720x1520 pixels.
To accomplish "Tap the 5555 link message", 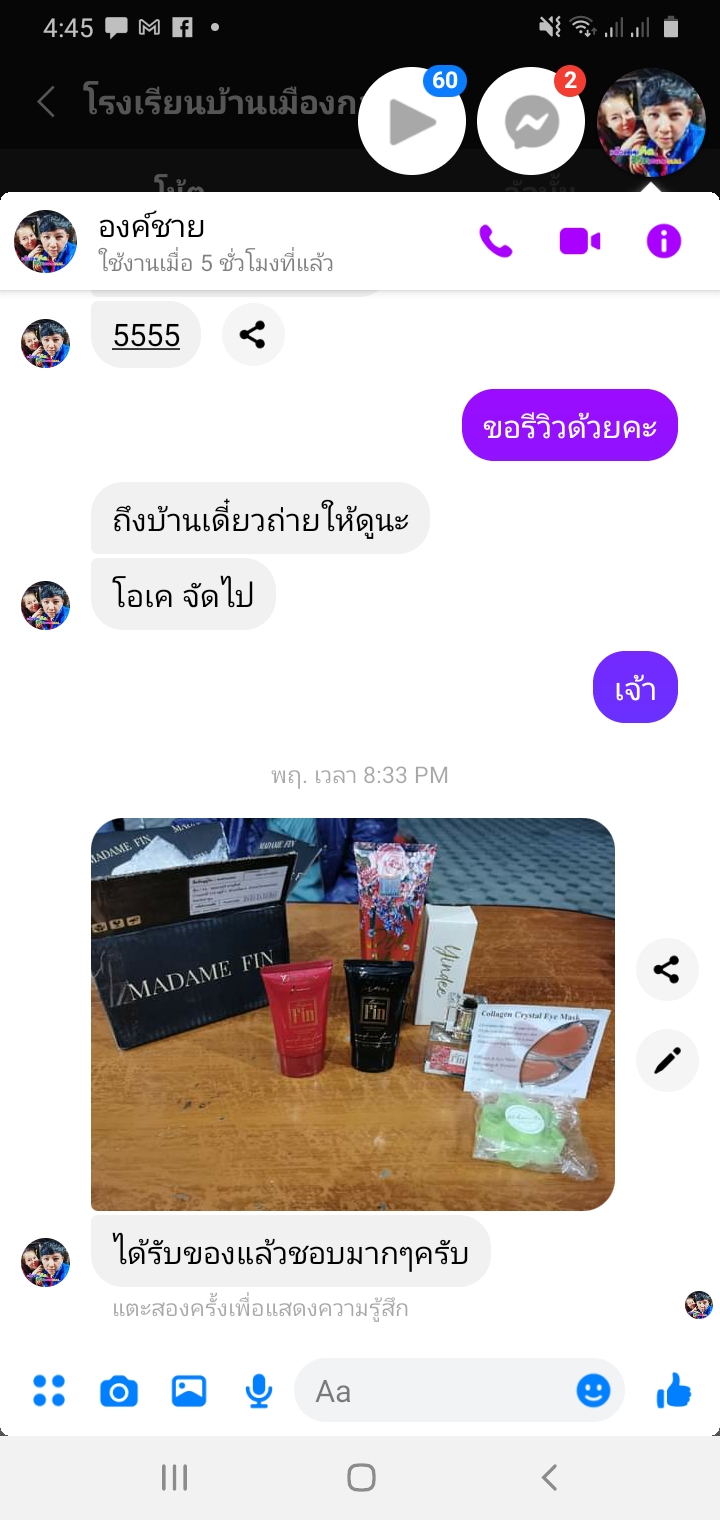I will point(146,335).
